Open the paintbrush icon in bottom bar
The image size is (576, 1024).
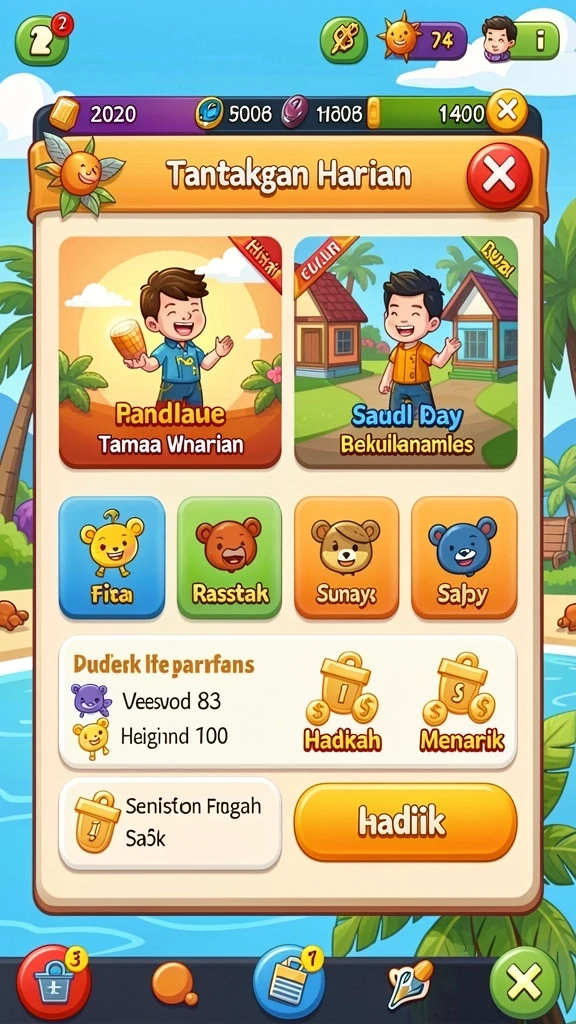tap(410, 983)
